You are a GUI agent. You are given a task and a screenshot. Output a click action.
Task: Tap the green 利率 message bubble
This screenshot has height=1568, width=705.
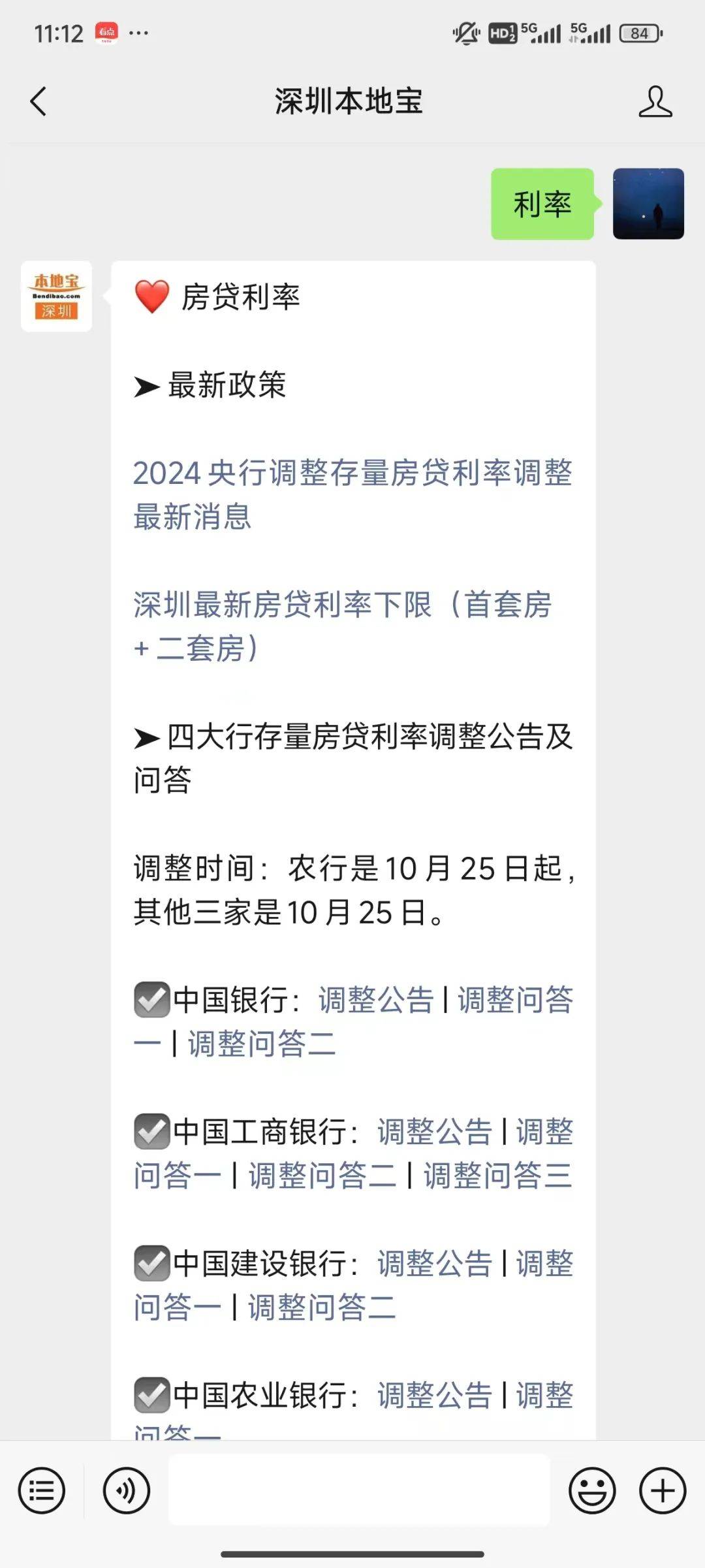coord(542,206)
